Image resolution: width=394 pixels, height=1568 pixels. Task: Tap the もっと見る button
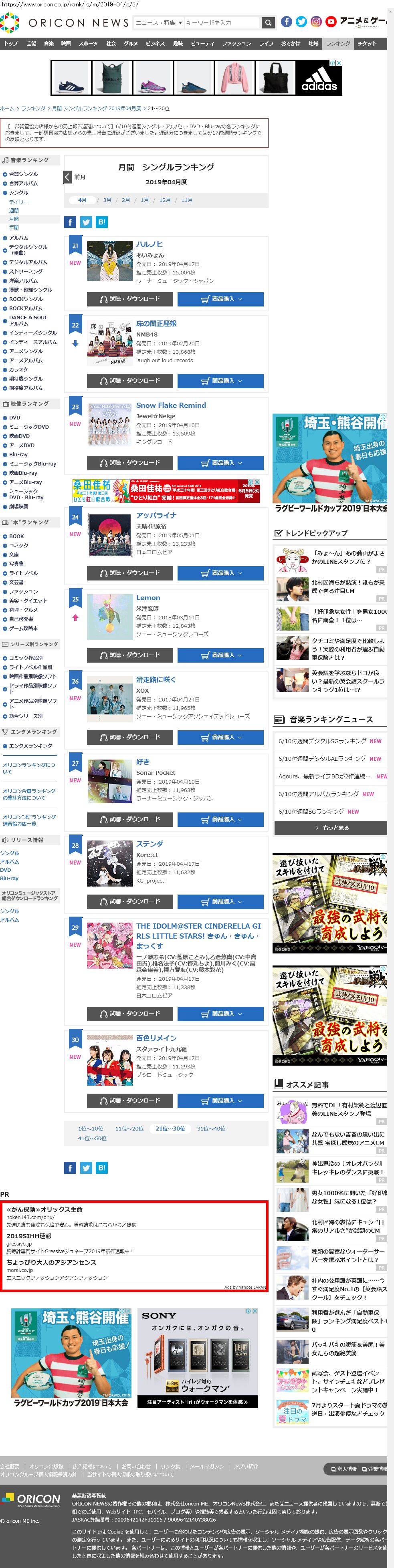(x=331, y=828)
